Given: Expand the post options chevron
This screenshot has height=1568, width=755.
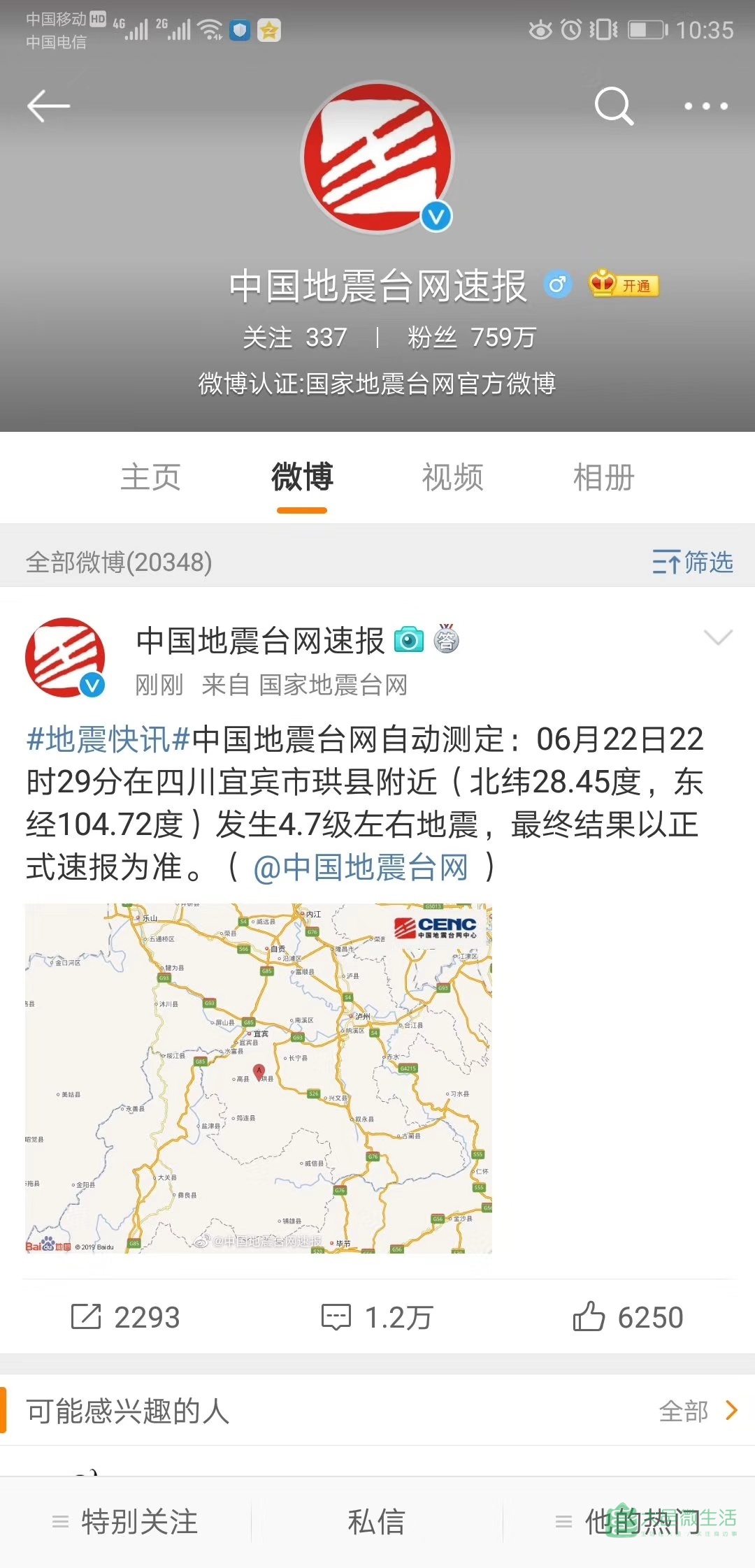Looking at the screenshot, I should pyautogui.click(x=718, y=637).
